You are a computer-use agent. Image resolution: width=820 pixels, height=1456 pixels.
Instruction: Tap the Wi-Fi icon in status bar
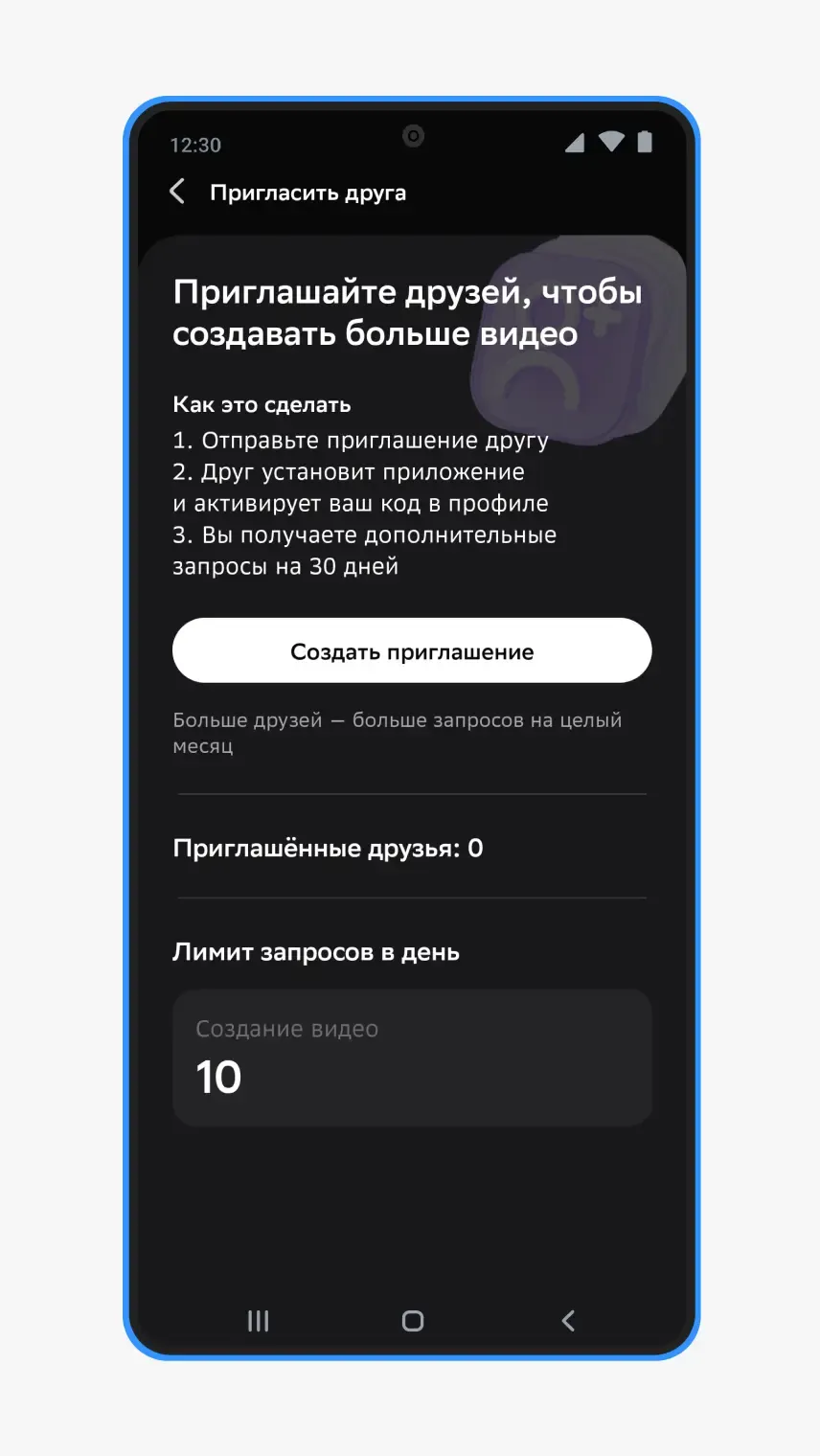pyautogui.click(x=610, y=142)
